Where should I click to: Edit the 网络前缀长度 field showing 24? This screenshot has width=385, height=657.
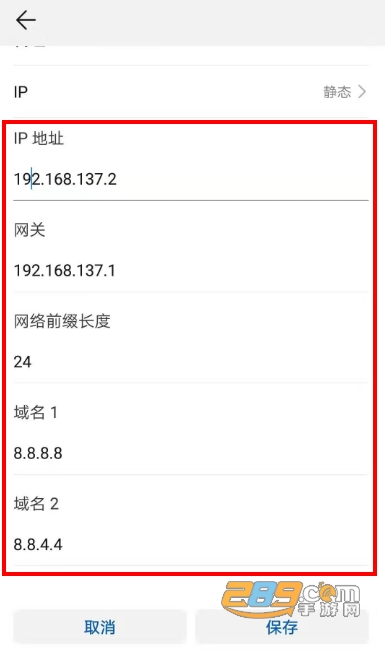tap(191, 362)
